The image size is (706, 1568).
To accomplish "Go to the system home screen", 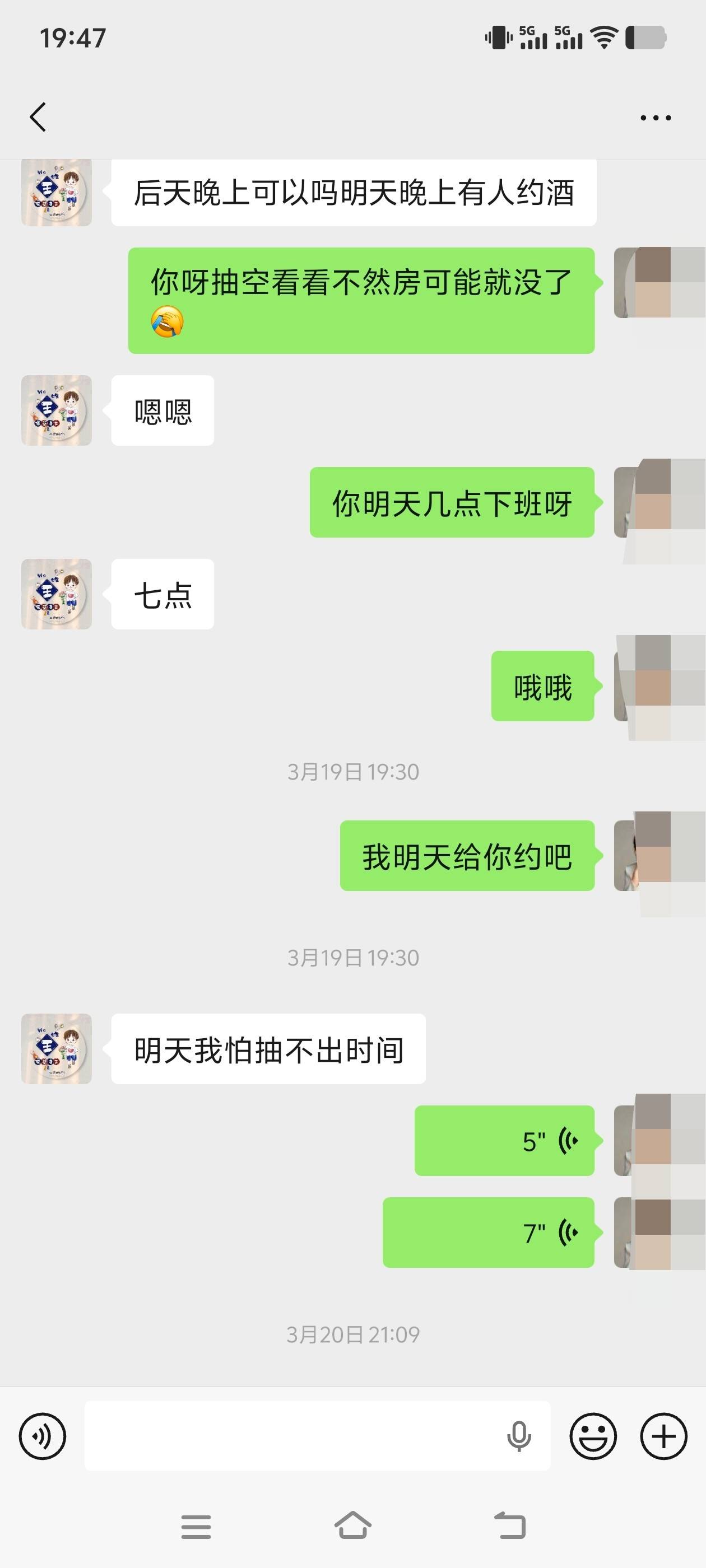I will [352, 1526].
